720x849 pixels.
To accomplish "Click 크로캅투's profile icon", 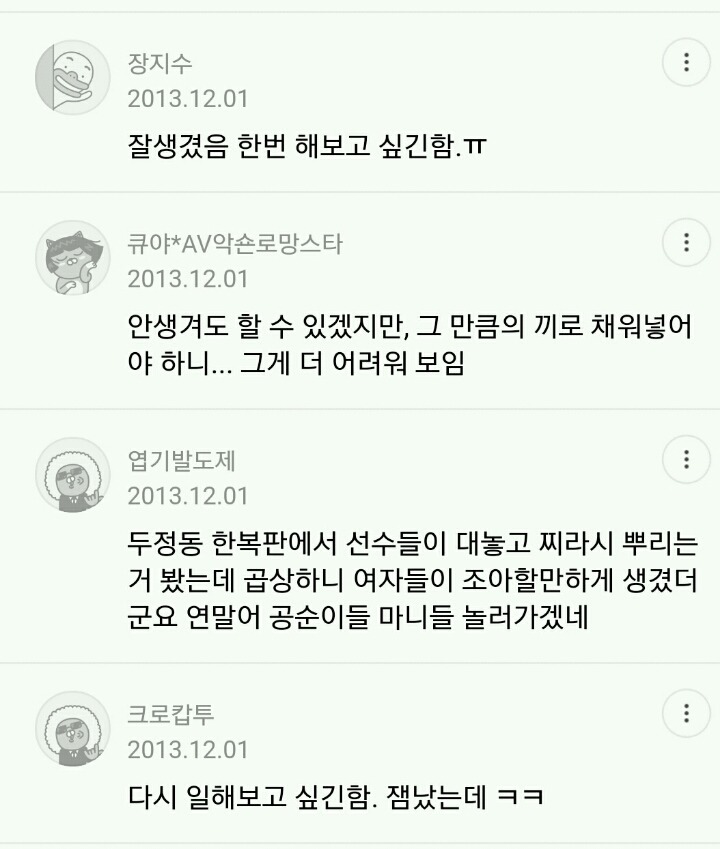I will pyautogui.click(x=70, y=730).
